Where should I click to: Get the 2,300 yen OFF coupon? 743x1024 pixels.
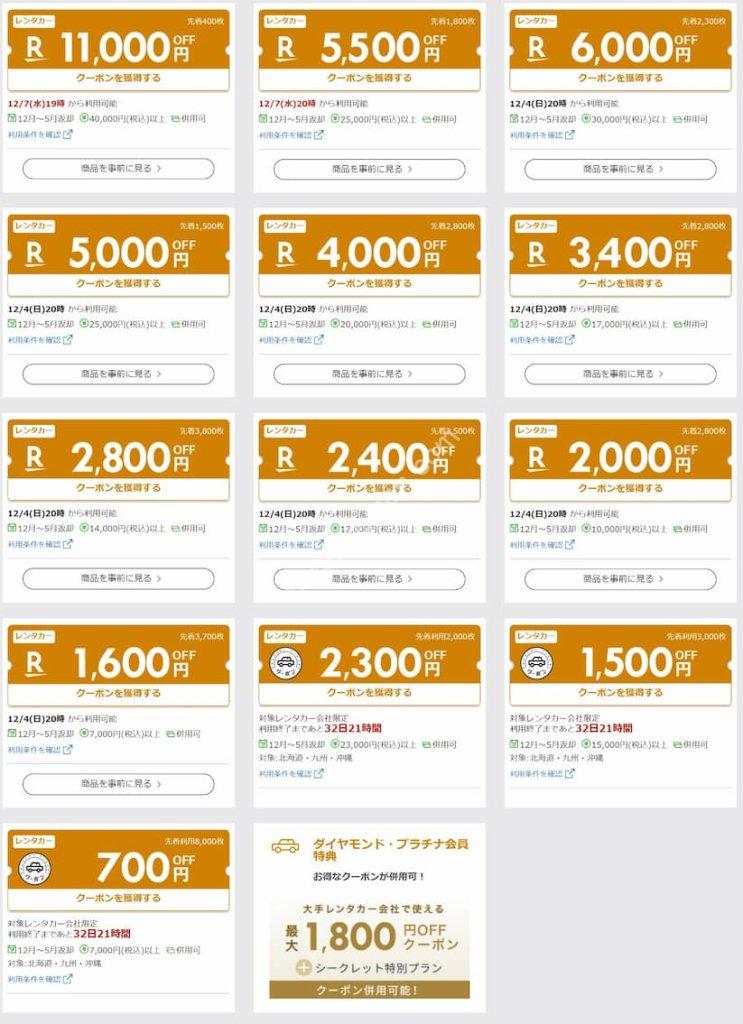pyautogui.click(x=369, y=693)
